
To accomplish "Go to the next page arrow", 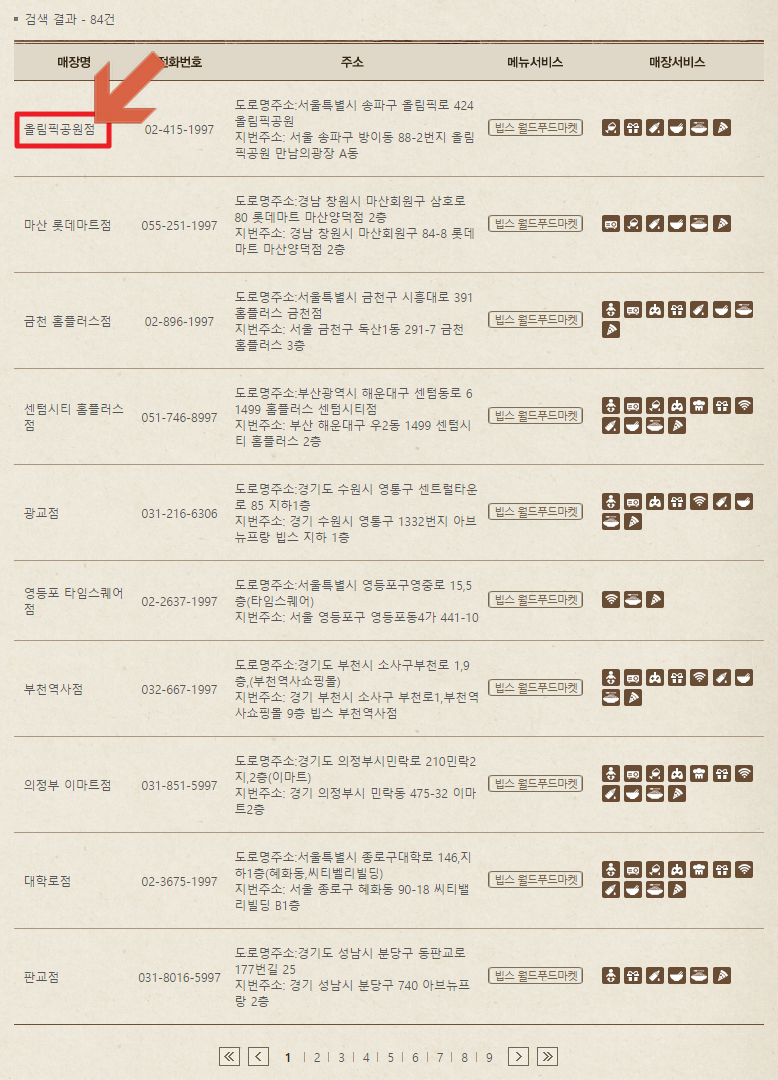I will [518, 1056].
